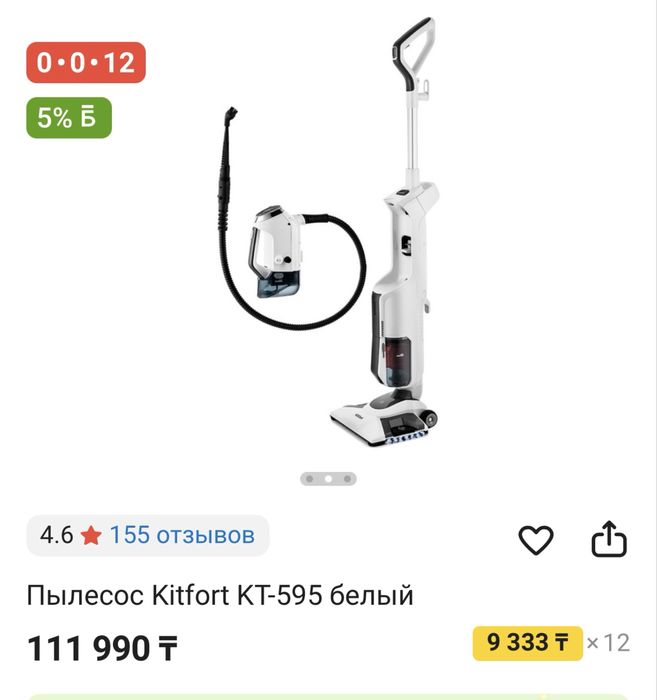Add the Kitfort vacuum to favorites
Screen dimensions: 657x700
(x=536, y=540)
